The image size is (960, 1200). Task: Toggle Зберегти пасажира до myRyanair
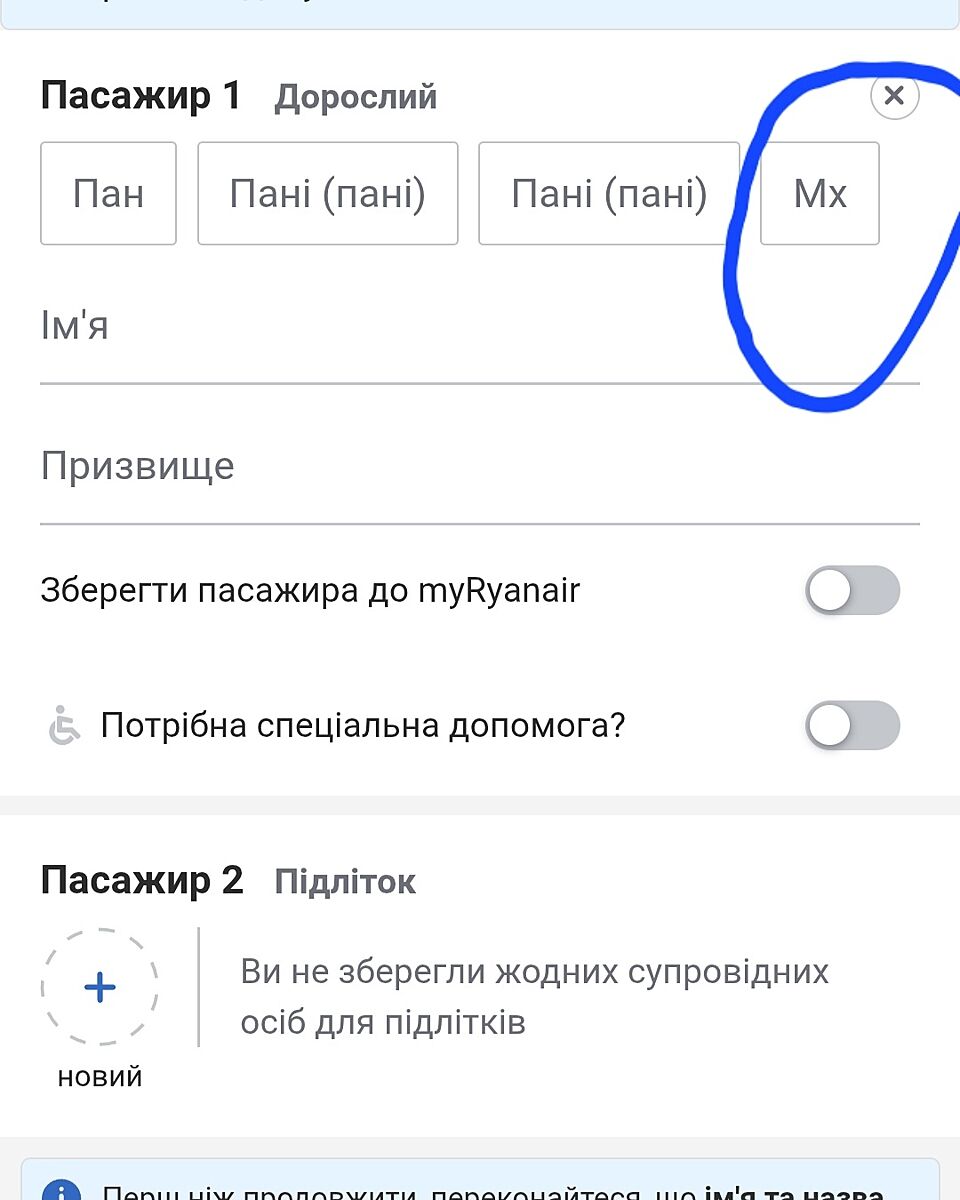(852, 591)
